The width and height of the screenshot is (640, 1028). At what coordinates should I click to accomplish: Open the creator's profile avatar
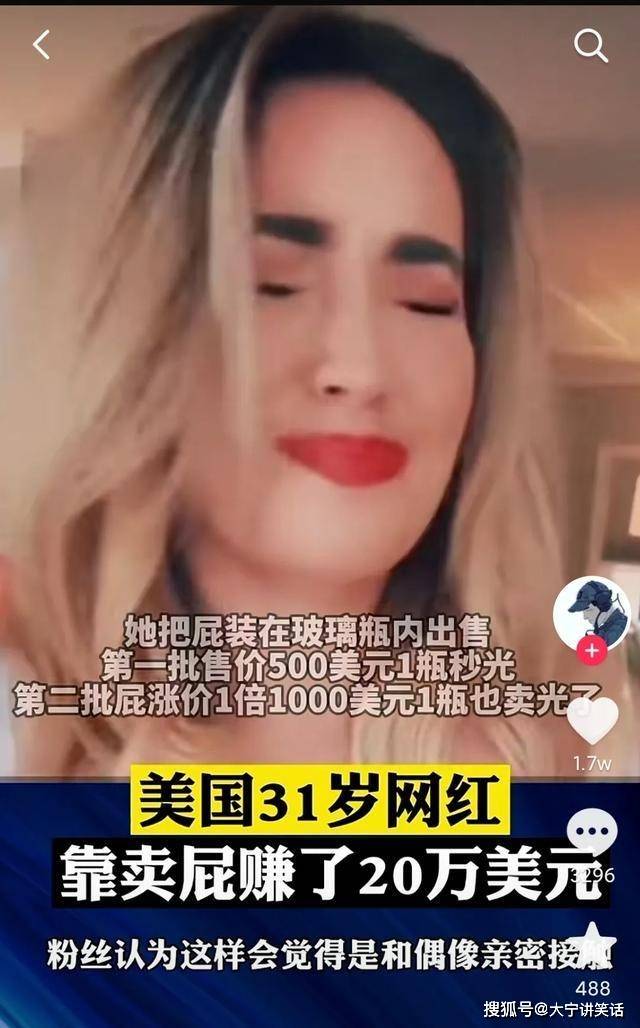click(592, 609)
